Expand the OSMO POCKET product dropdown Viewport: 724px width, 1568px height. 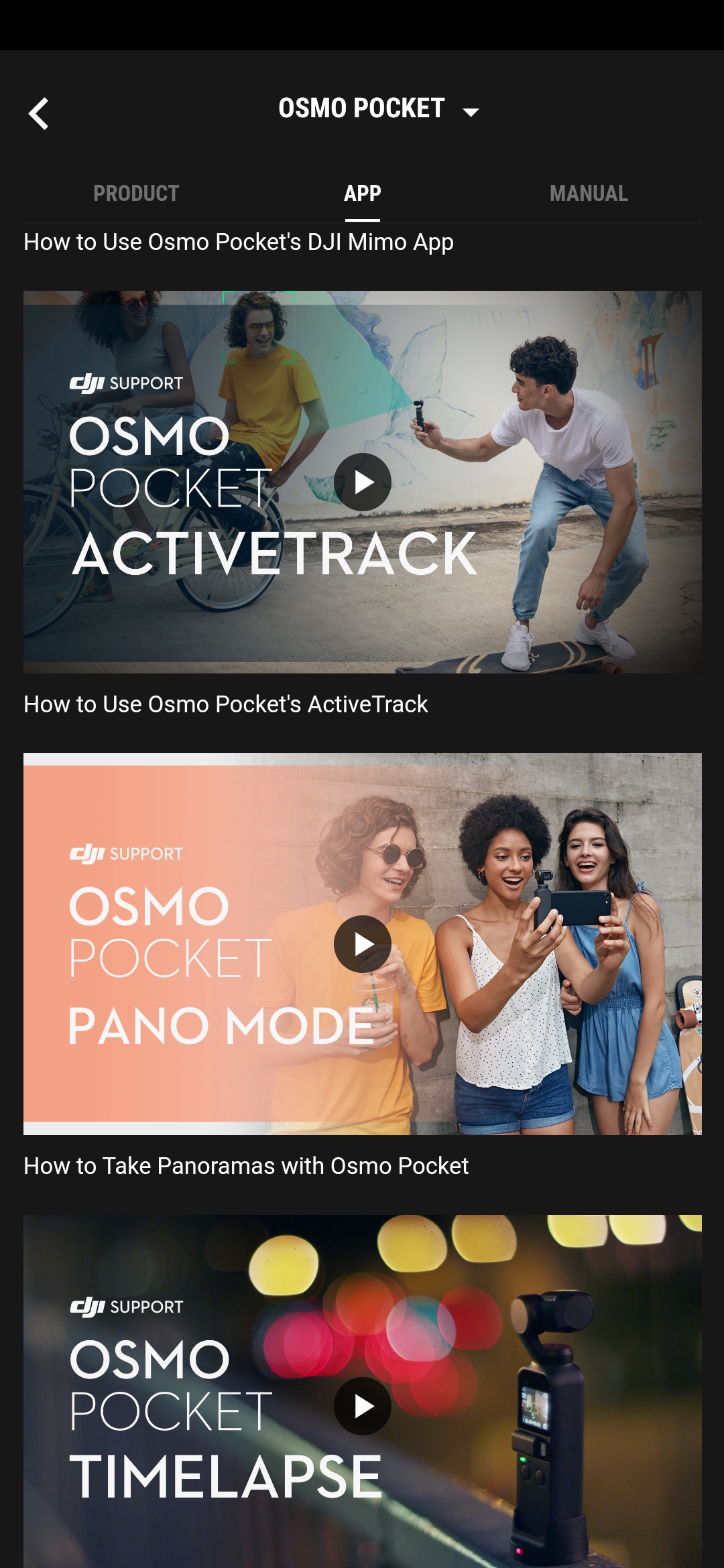pos(379,109)
